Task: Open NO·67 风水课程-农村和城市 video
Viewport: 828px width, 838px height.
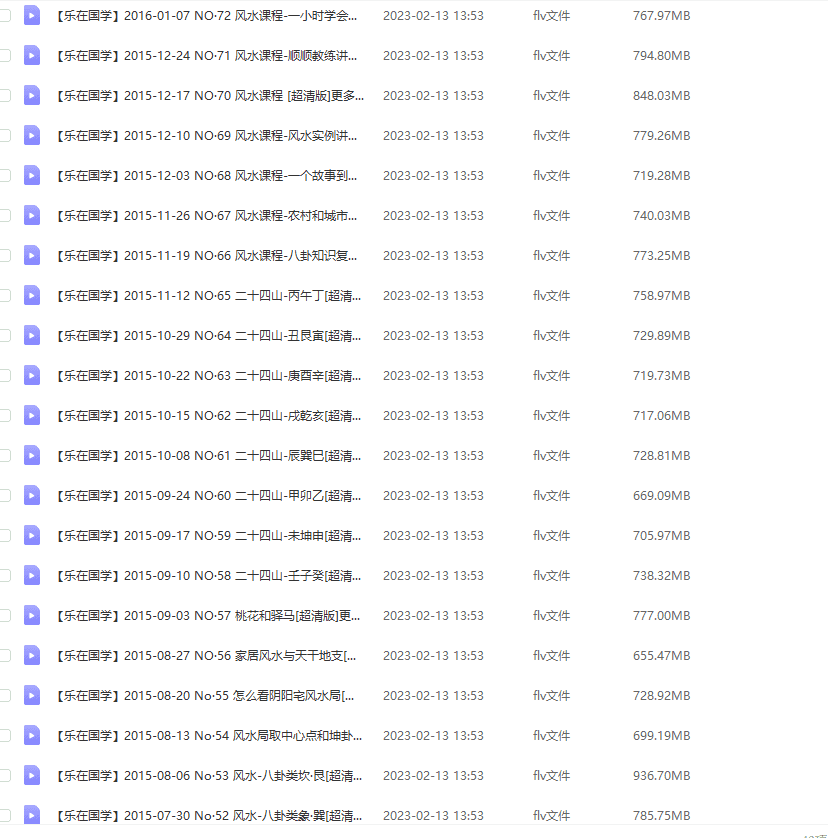Action: tap(210, 215)
